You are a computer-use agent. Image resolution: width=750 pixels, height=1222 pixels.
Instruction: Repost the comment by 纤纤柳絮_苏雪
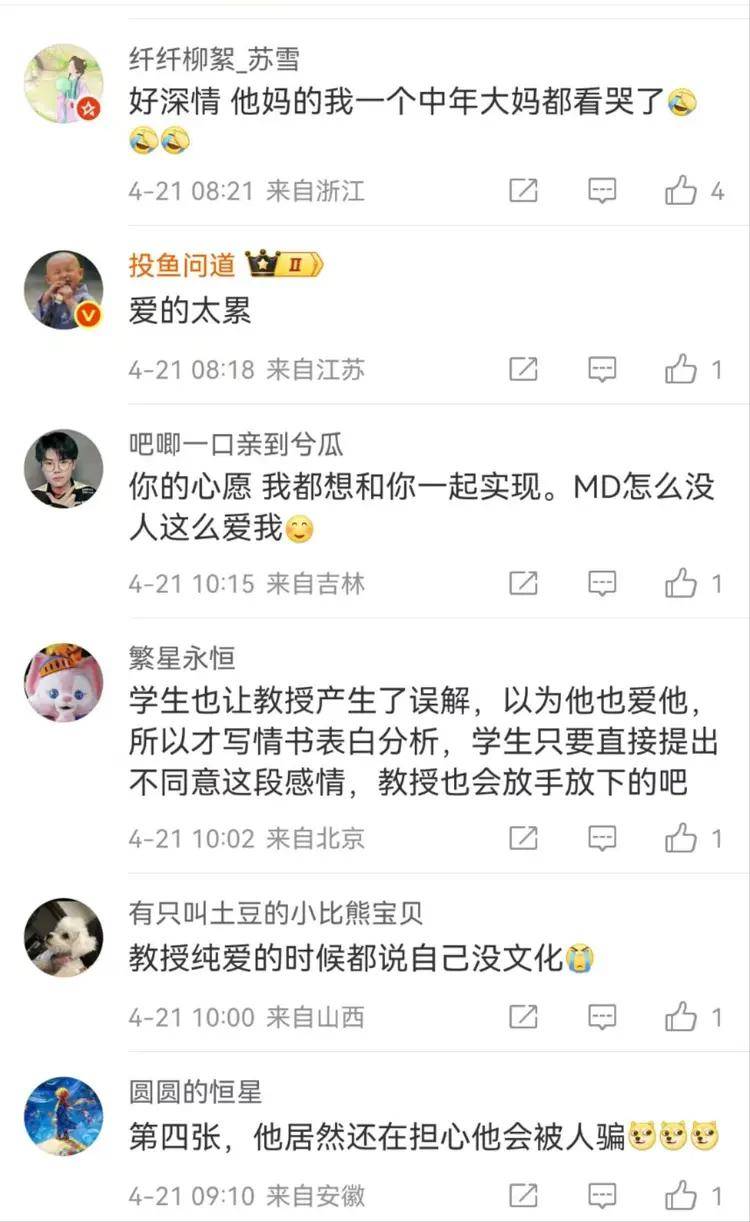[523, 191]
